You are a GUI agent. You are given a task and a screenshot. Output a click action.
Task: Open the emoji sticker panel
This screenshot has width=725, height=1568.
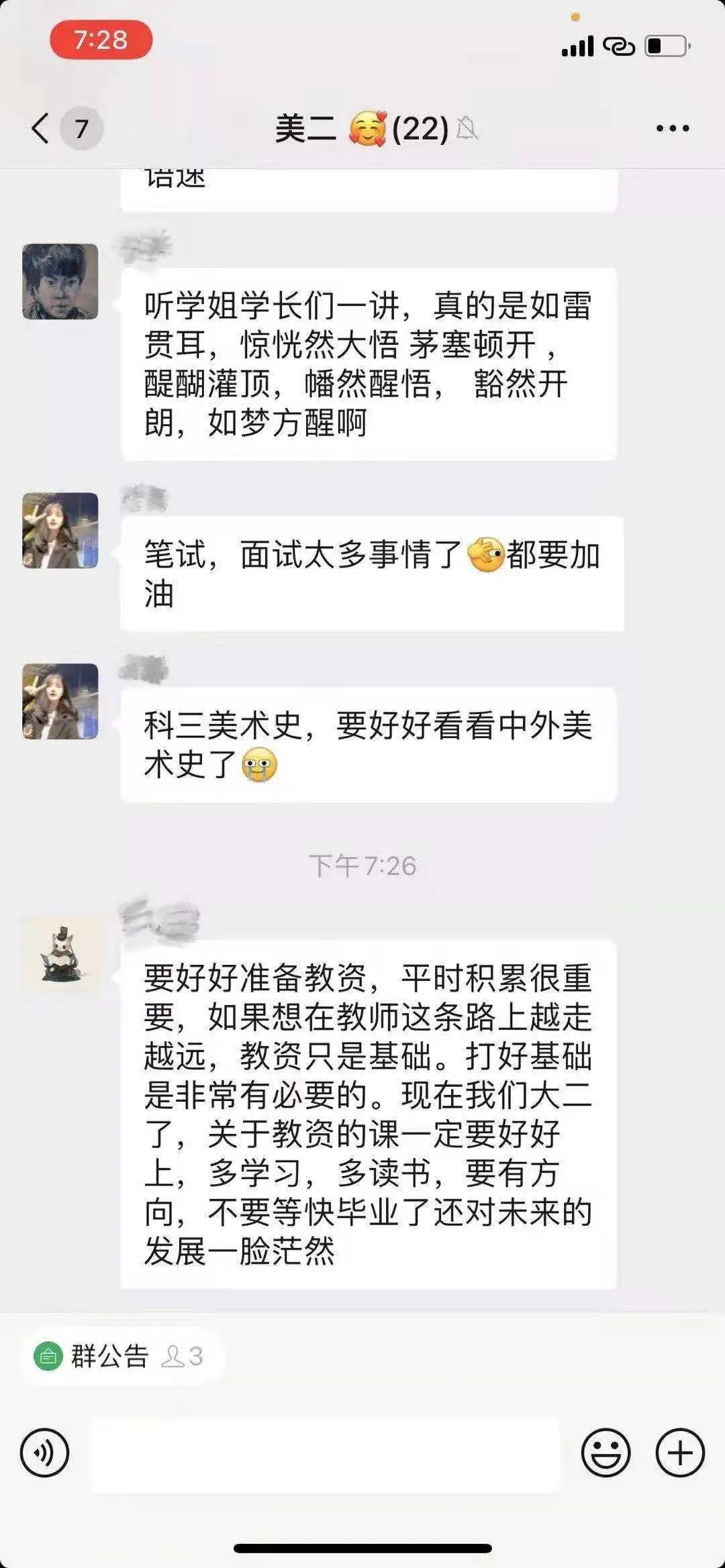(606, 1453)
